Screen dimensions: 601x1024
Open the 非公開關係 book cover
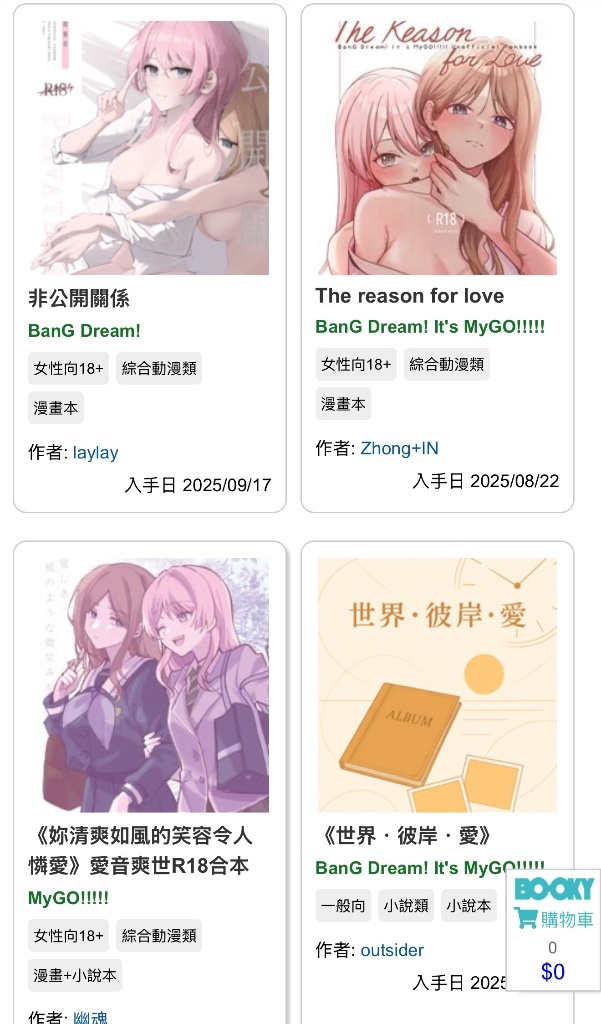coord(149,147)
